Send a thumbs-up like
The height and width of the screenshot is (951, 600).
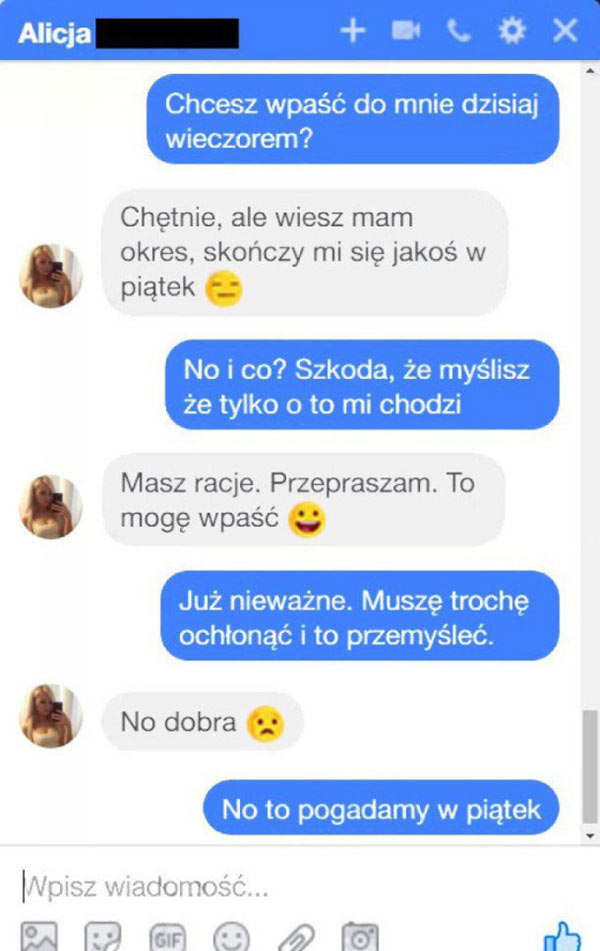pos(563,936)
